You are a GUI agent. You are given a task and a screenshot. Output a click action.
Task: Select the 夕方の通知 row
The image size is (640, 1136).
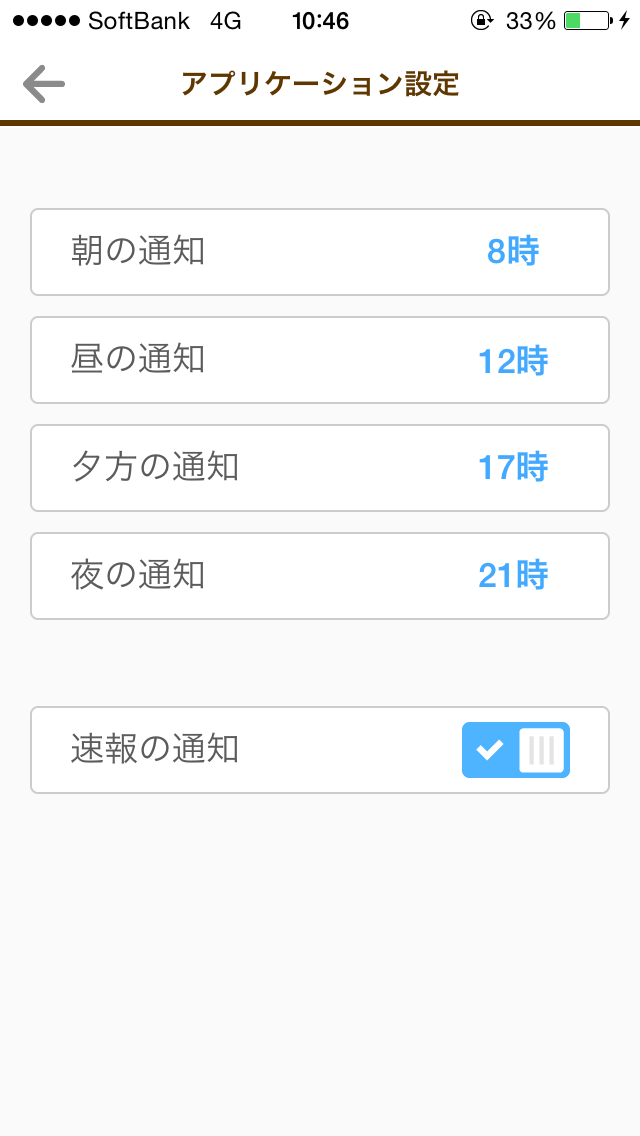[320, 468]
